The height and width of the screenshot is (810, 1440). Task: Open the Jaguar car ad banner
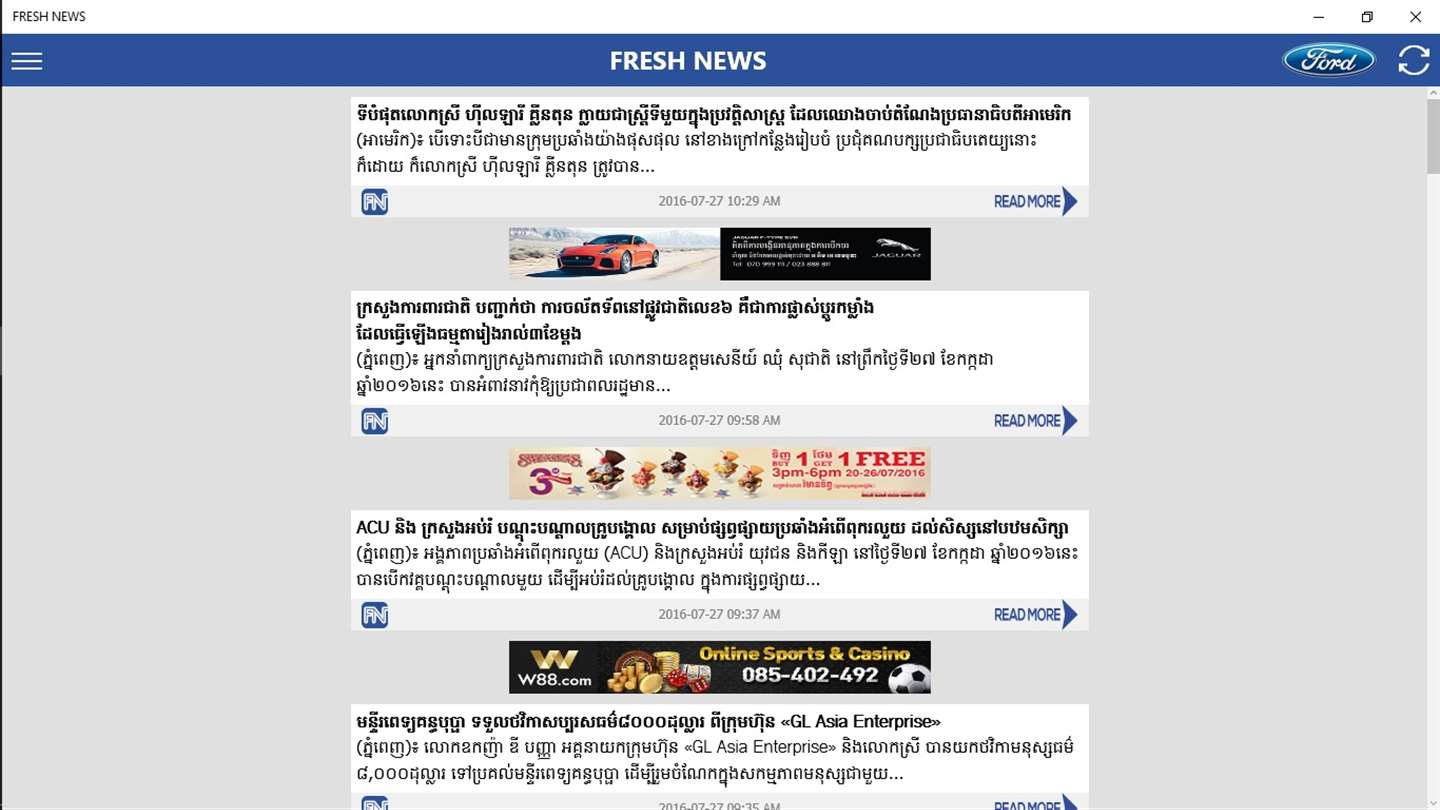(x=719, y=254)
